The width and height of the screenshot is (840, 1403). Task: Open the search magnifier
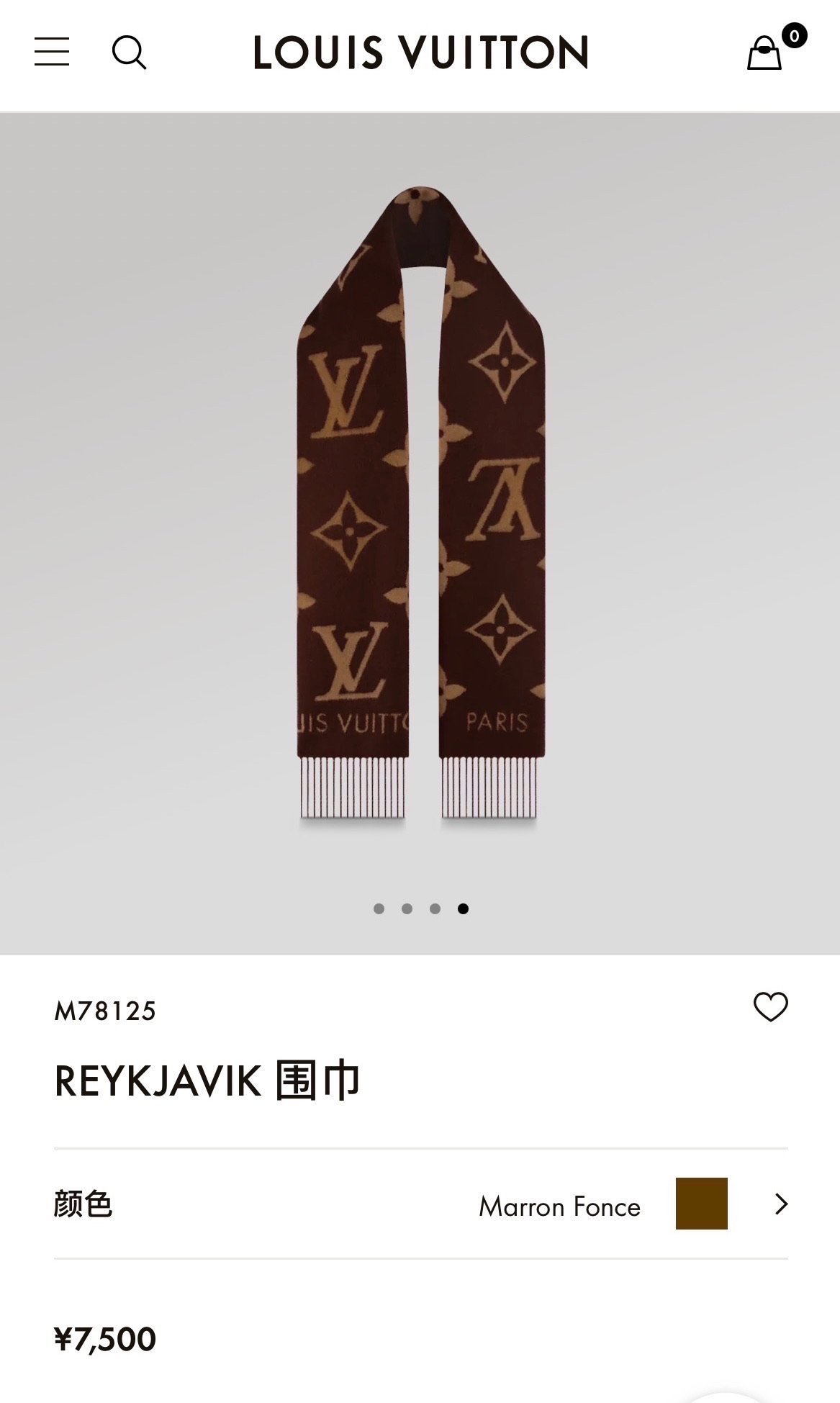[x=129, y=53]
